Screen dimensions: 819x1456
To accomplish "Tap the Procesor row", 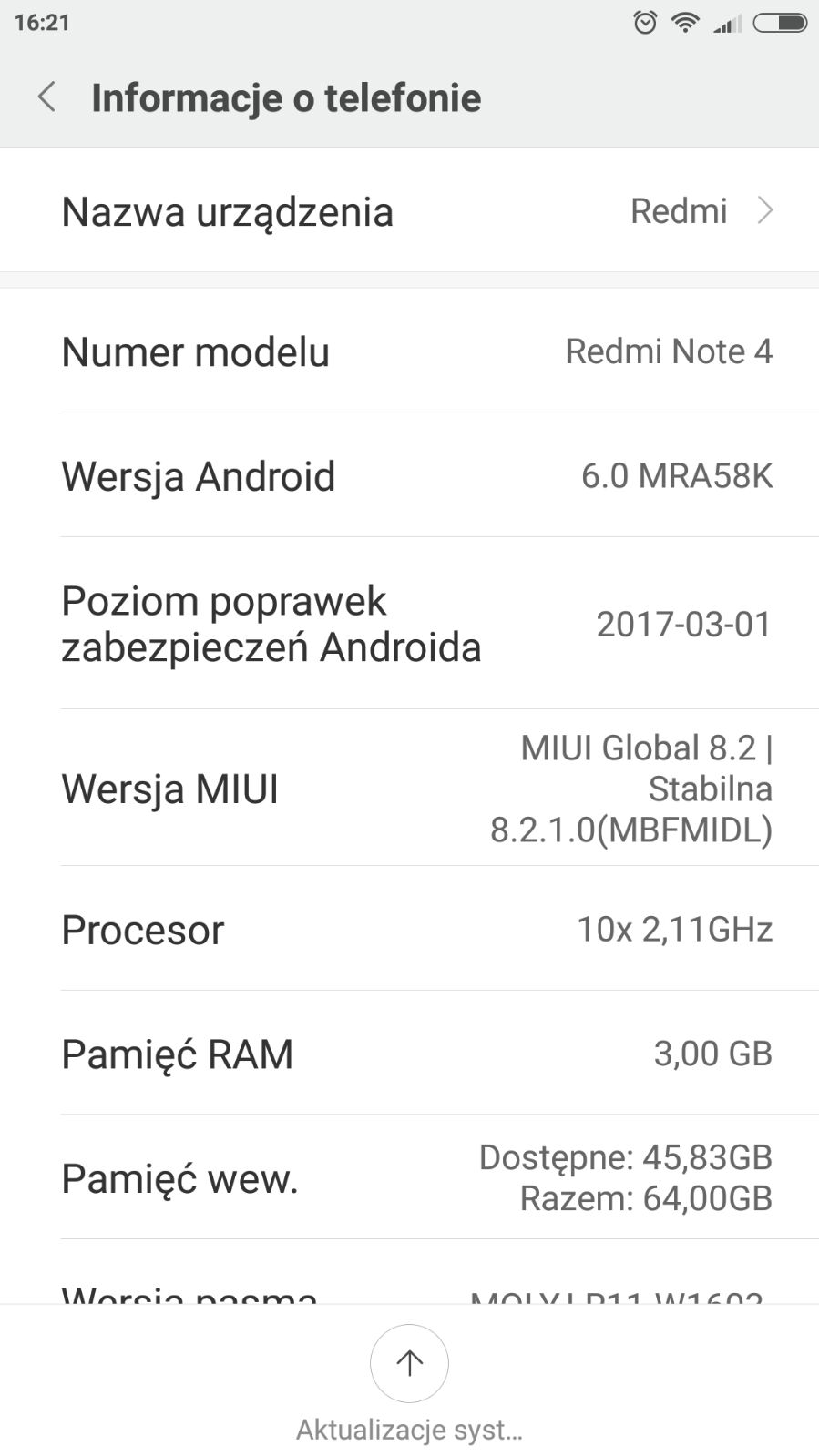I will [x=409, y=930].
